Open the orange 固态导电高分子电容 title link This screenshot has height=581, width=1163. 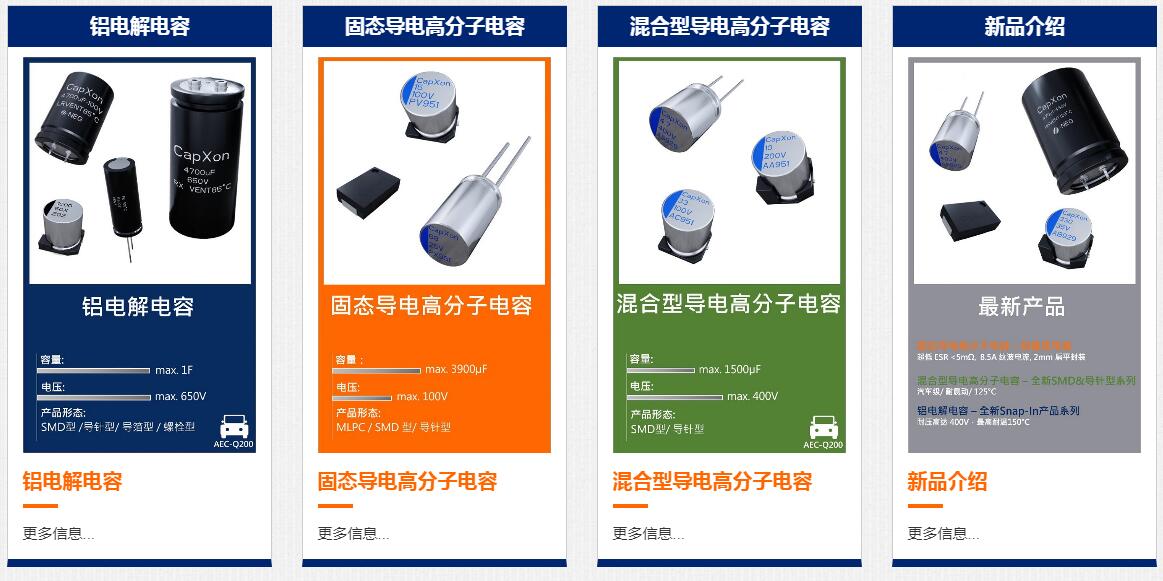coord(407,481)
